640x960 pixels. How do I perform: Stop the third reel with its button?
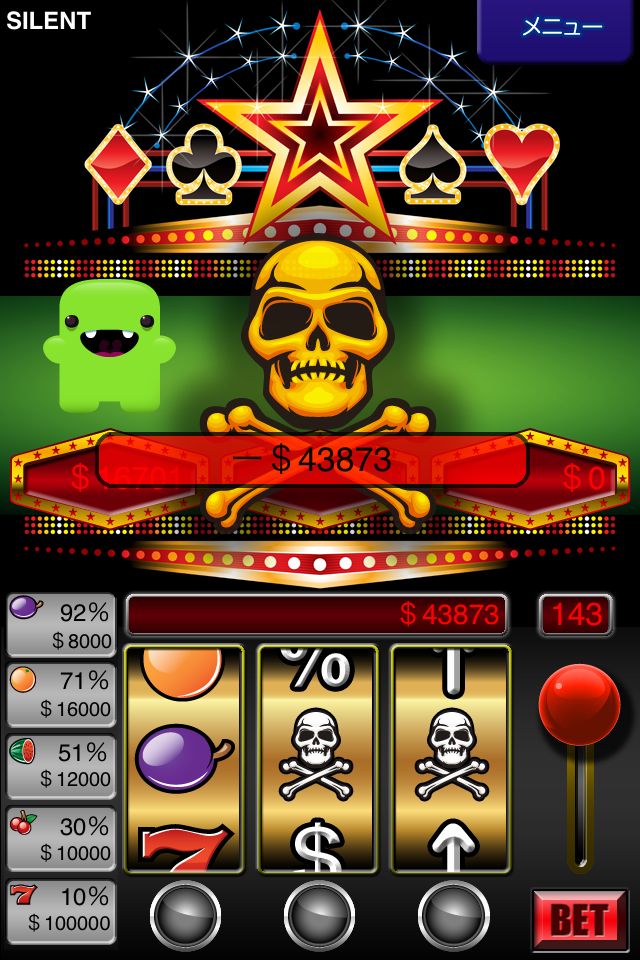pyautogui.click(x=453, y=915)
